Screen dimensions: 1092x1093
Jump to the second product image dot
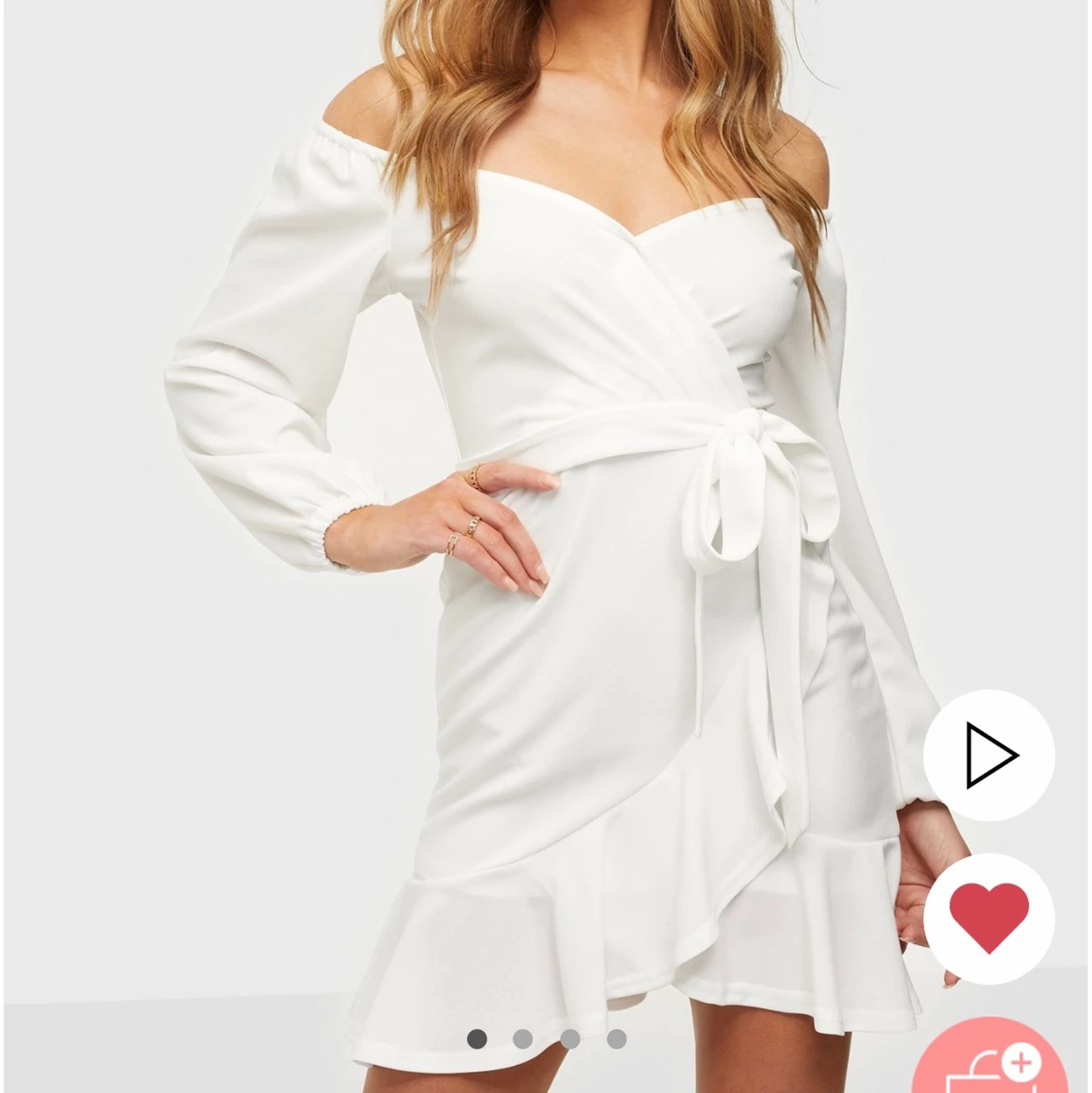(524, 1039)
